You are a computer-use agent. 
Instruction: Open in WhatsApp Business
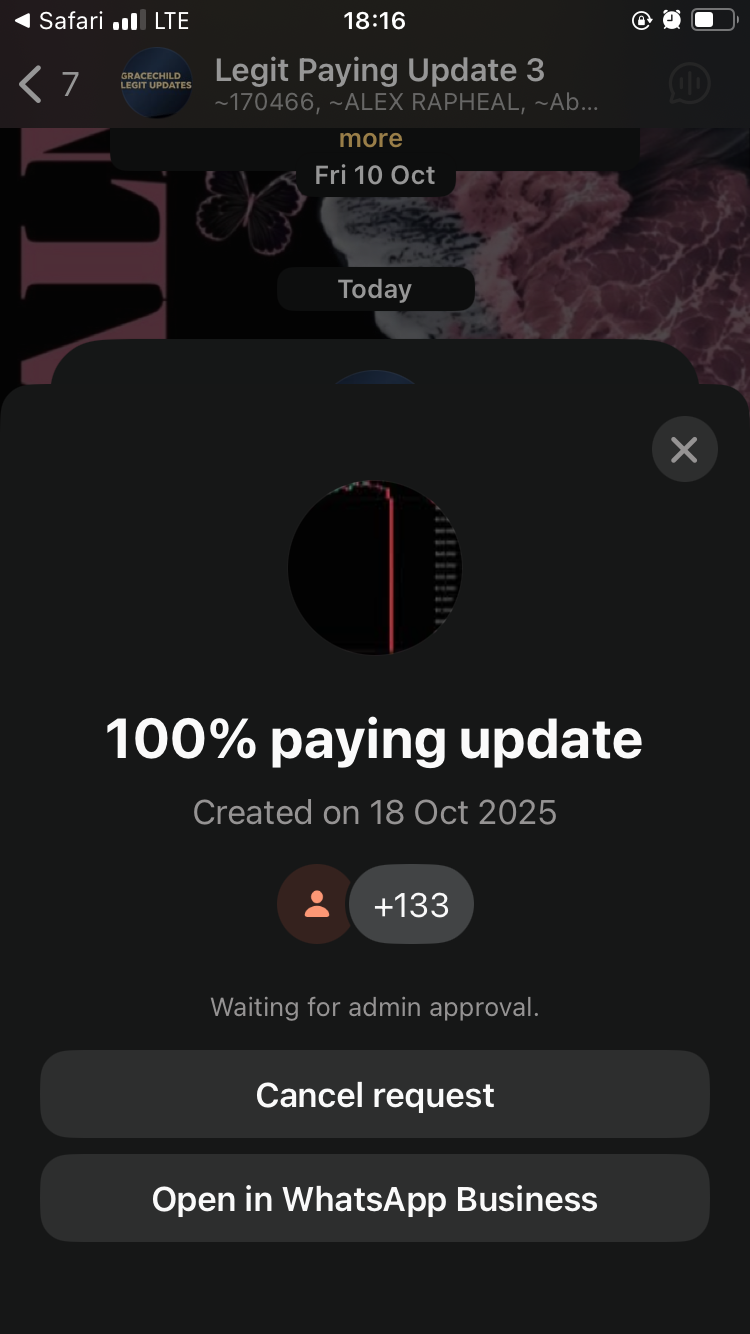pos(375,1199)
